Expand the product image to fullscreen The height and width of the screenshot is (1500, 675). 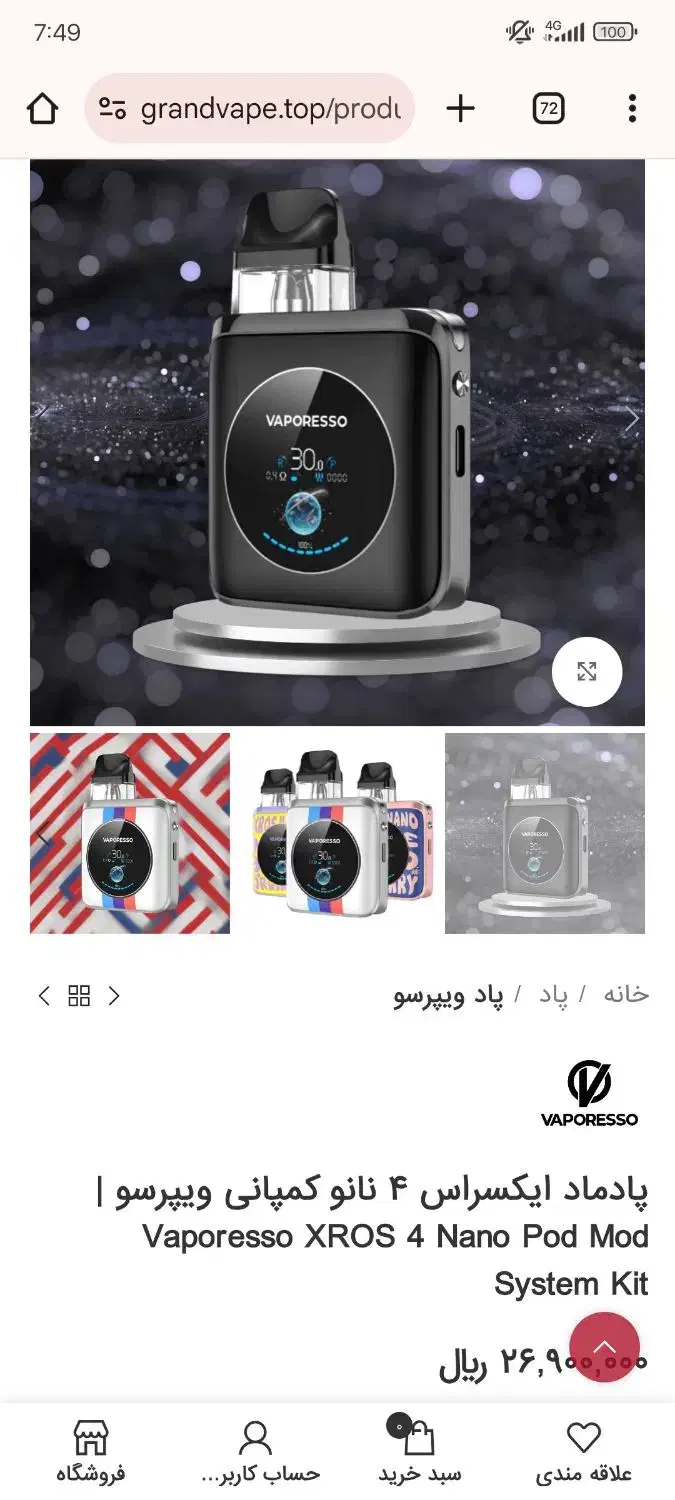tap(587, 672)
